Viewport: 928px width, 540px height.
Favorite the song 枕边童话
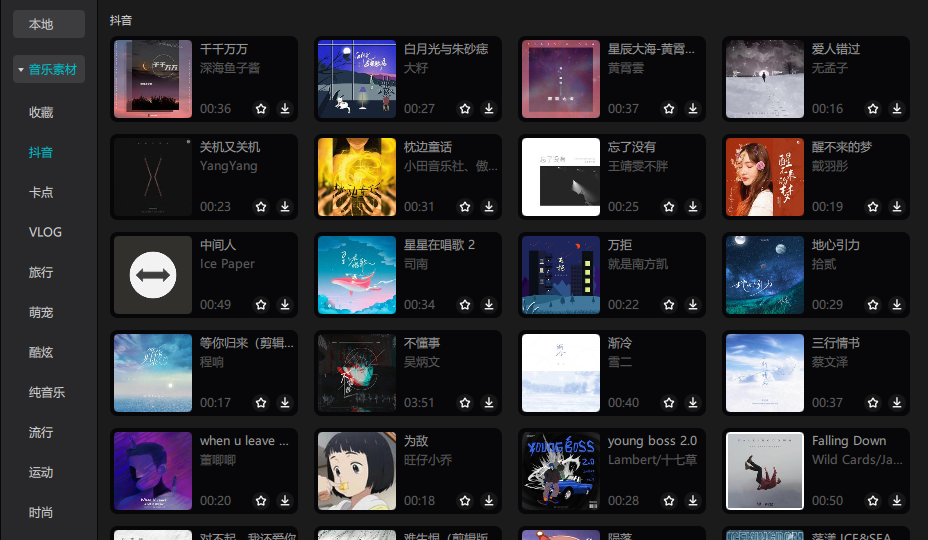(465, 207)
